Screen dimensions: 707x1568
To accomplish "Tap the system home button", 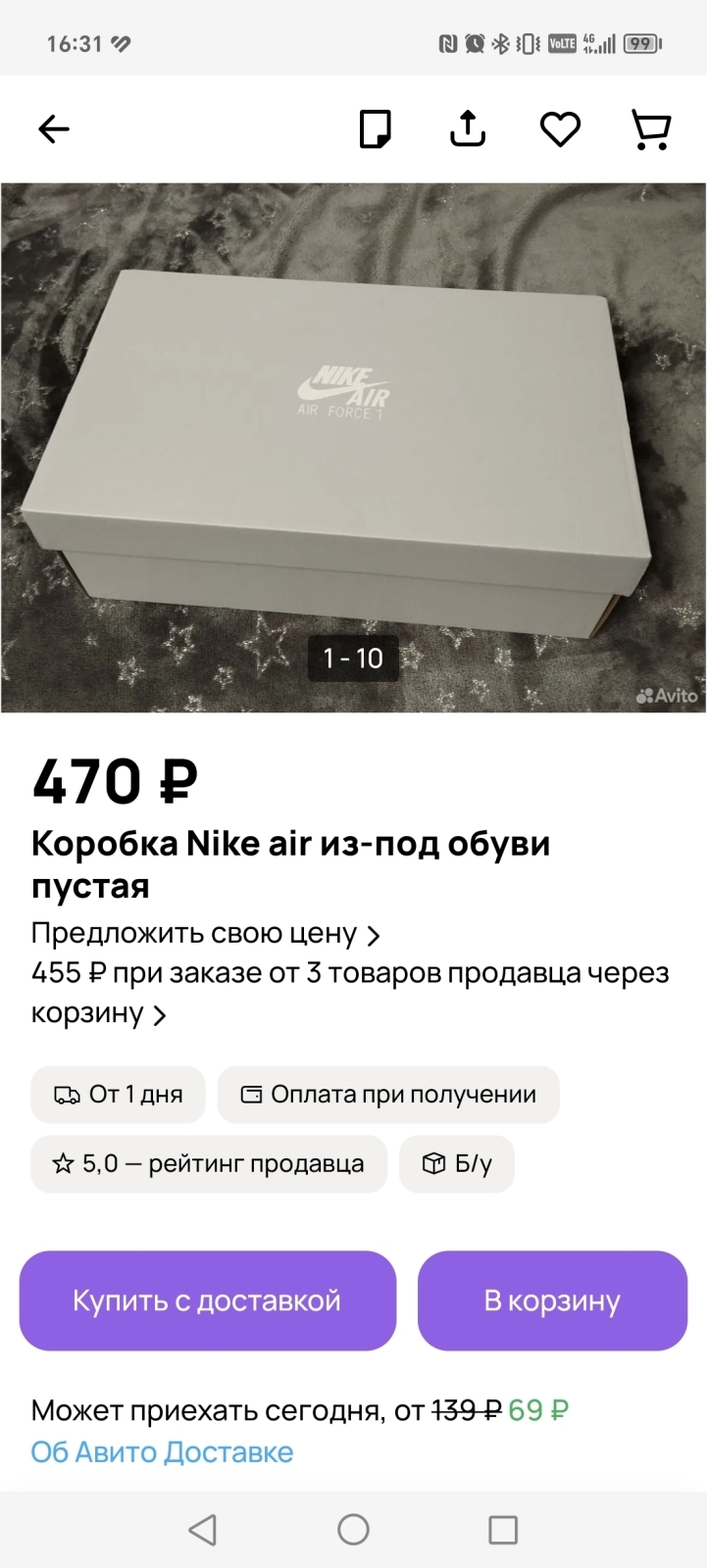I will tap(353, 1530).
